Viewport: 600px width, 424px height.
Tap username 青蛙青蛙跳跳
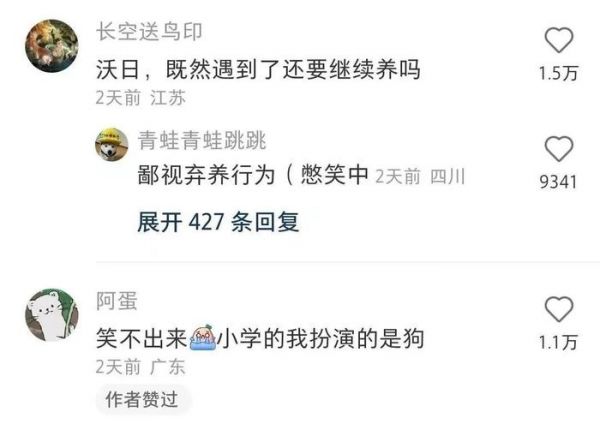[202, 139]
